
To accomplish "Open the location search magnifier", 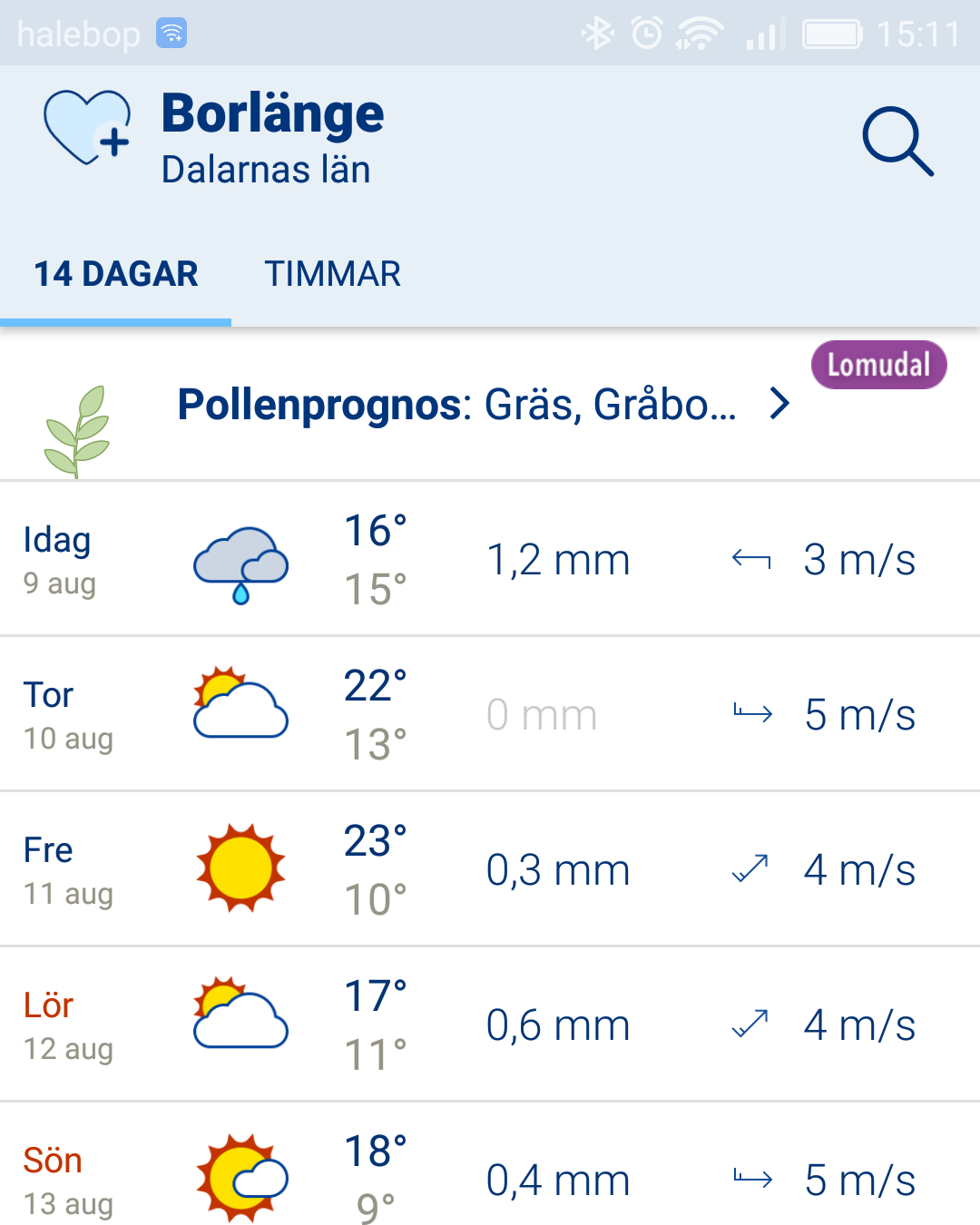I will 897,141.
